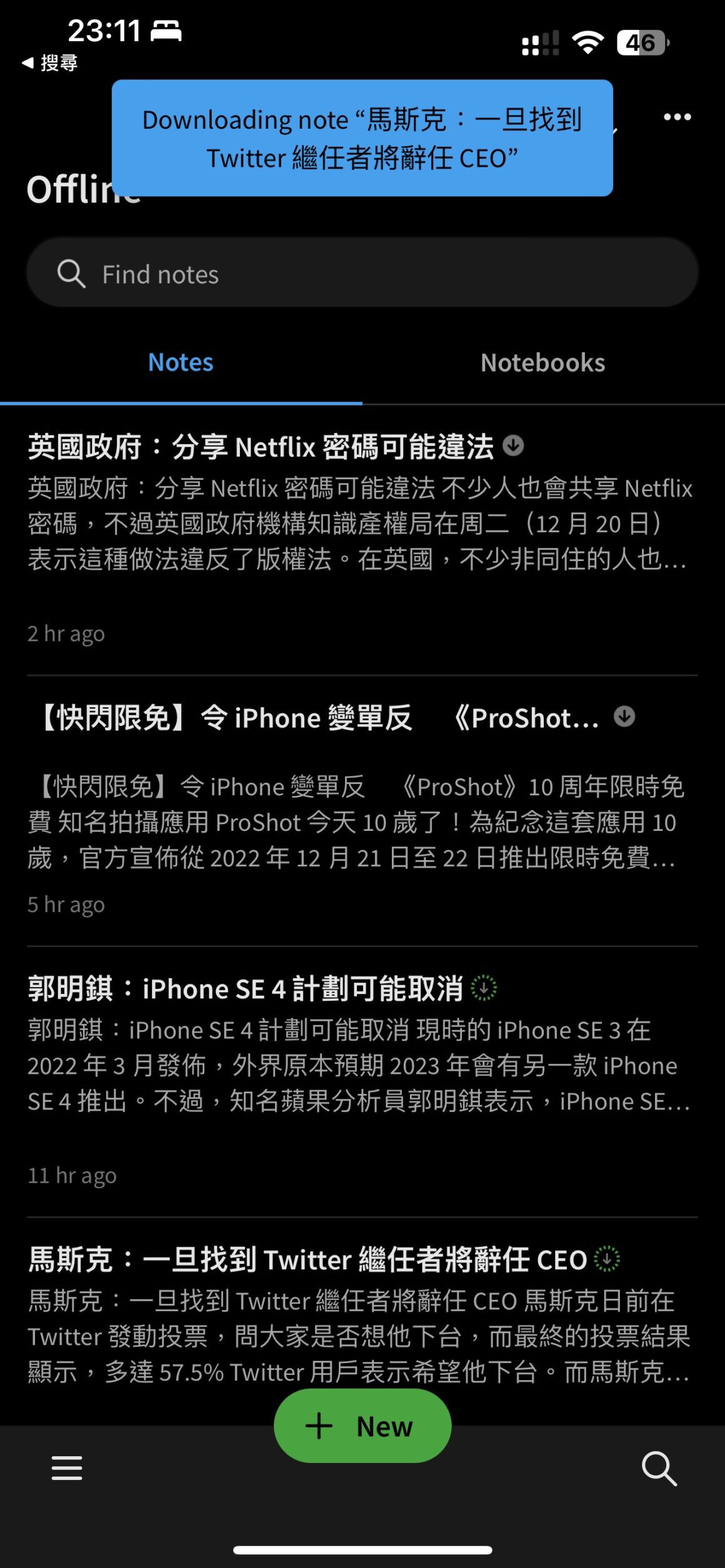Tap the magnifier inside the Find notes field

coord(71,273)
